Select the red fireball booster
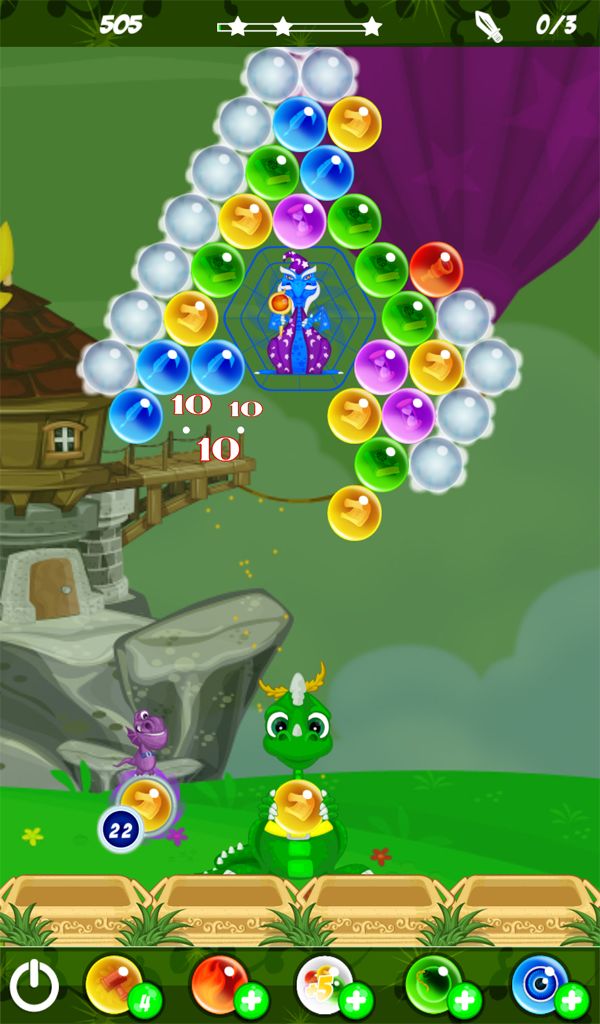This screenshot has height=1024, width=600. click(219, 984)
